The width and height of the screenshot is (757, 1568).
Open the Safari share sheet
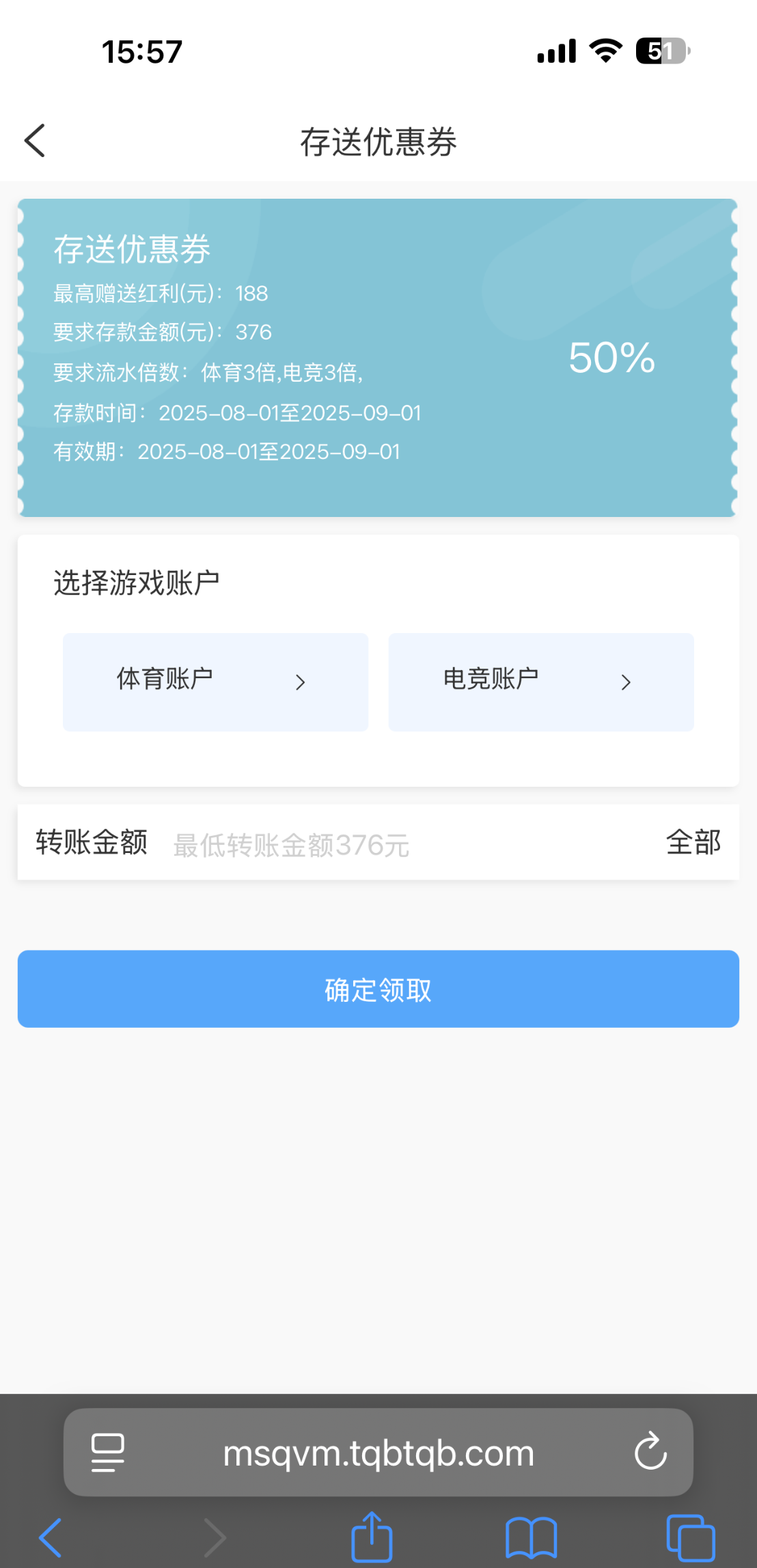point(372,1538)
